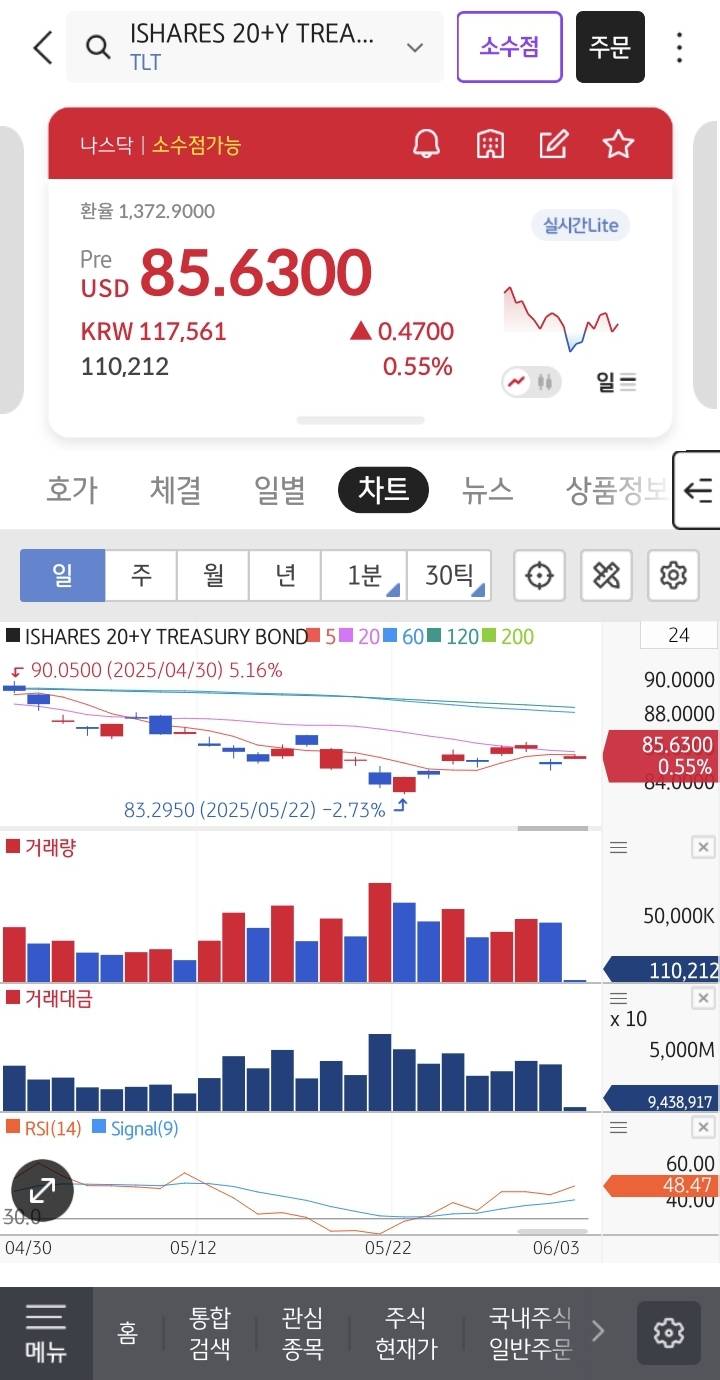Image resolution: width=720 pixels, height=1380 pixels.
Task: Set a price alert with the bell
Action: (427, 144)
